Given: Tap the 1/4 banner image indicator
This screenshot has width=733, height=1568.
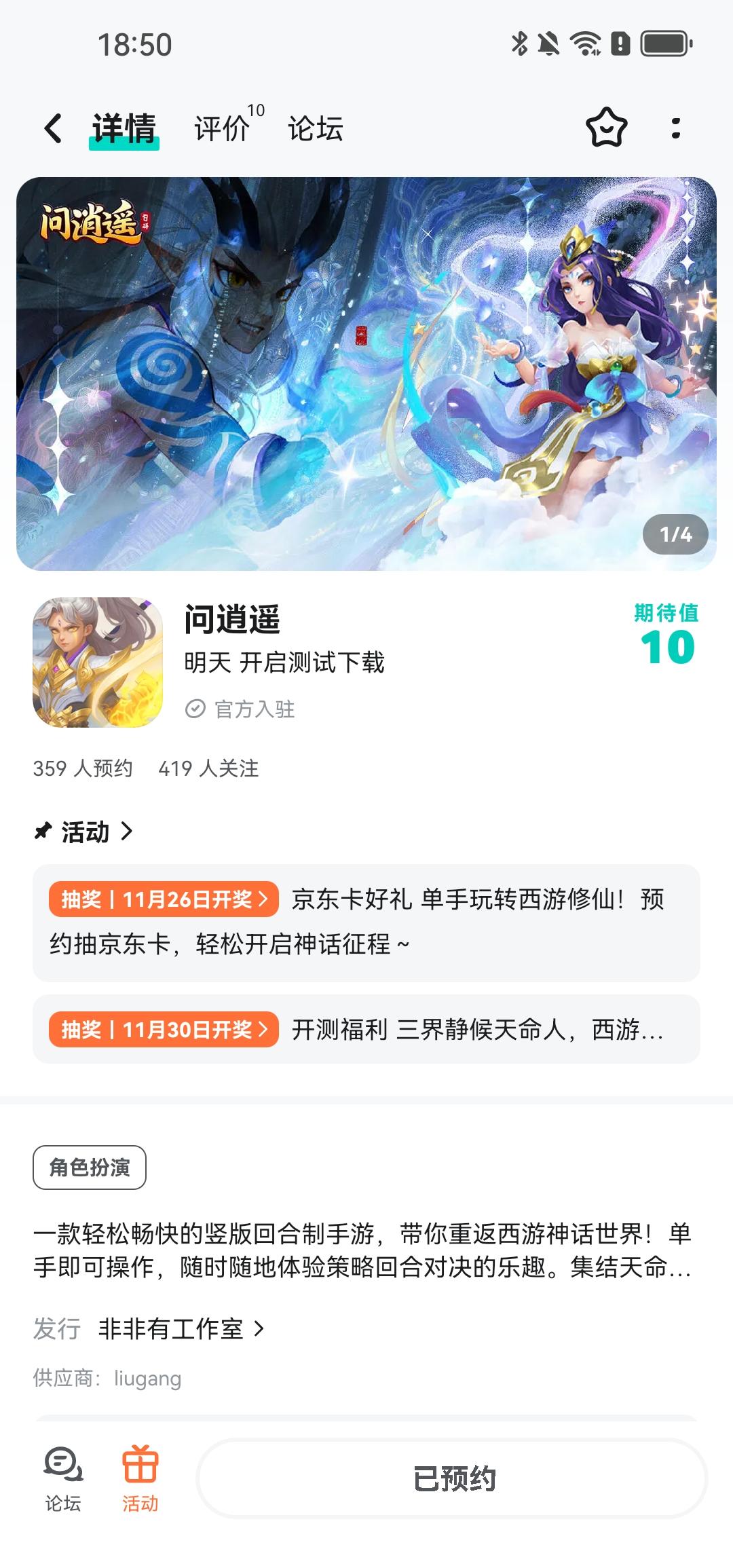Looking at the screenshot, I should [675, 535].
